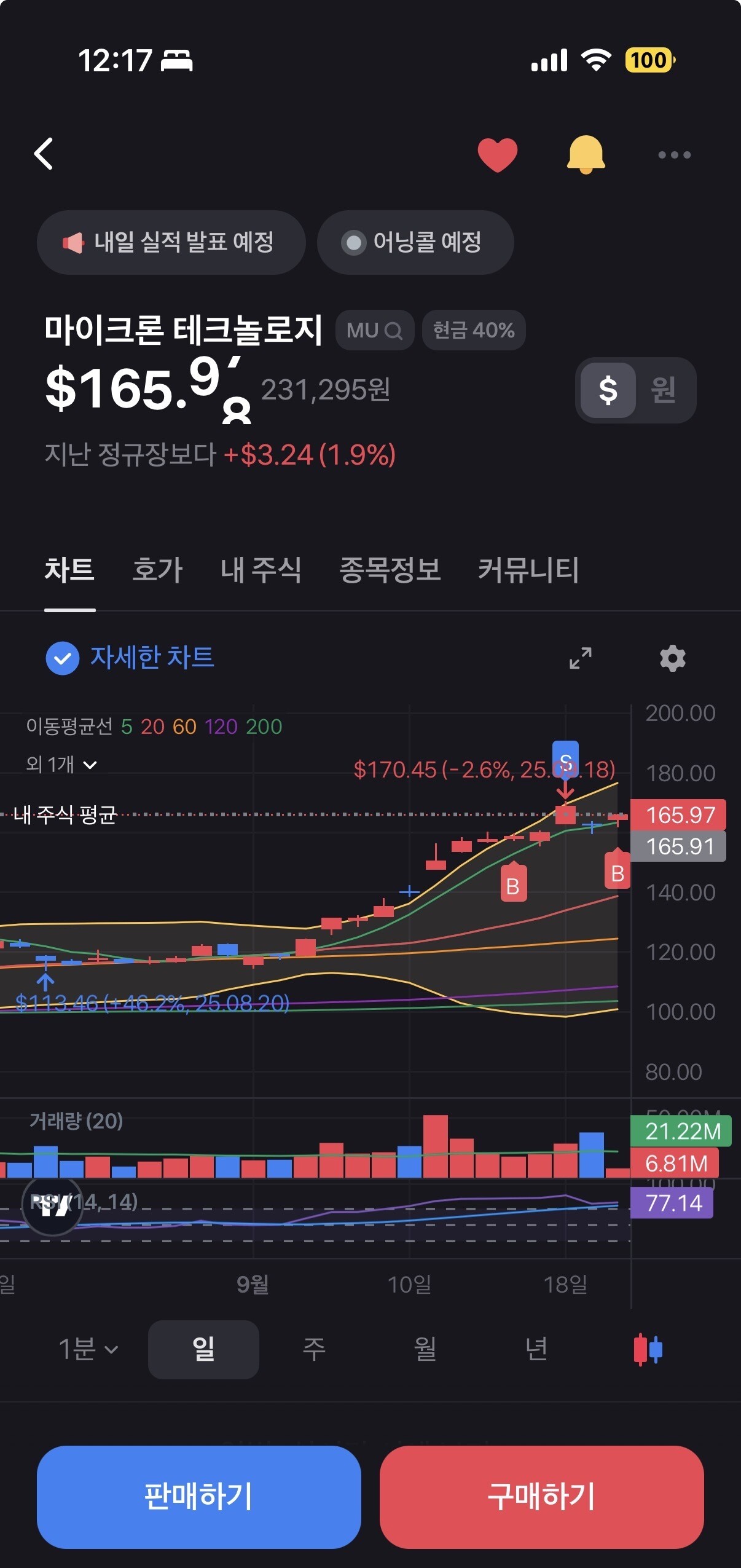Tap 구매하기 to buy
Image resolution: width=741 pixels, height=1568 pixels.
(541, 1496)
